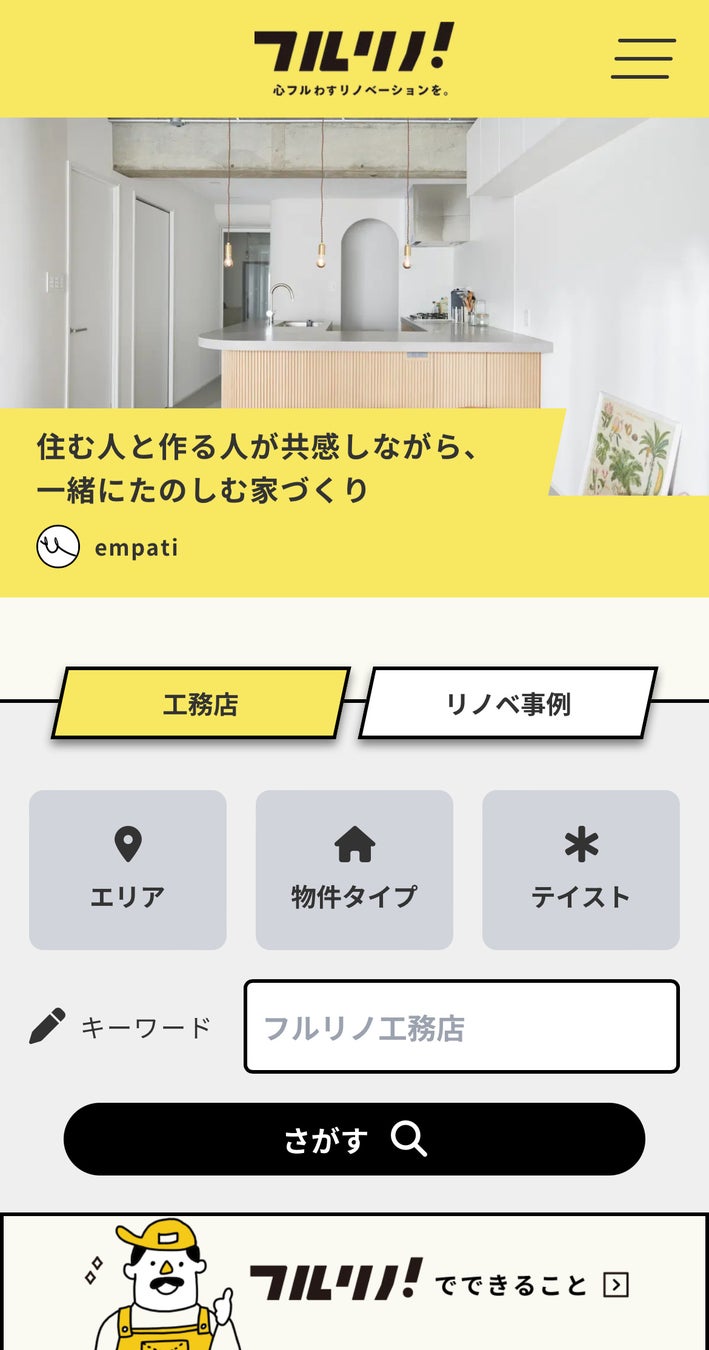Open the テイスト filter
Screen dimensions: 709x1350
pos(580,869)
